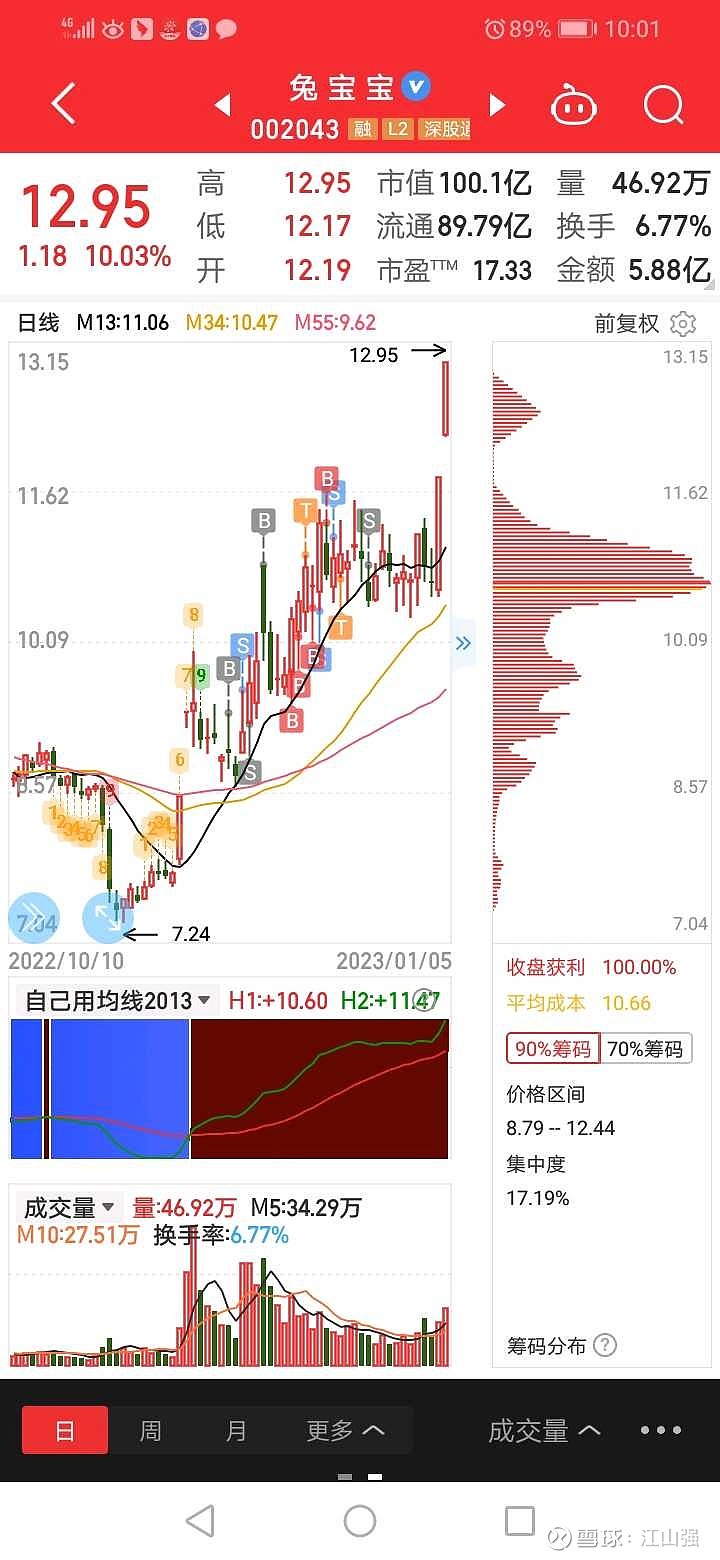Open the 自己用均线2013 indicator dropdown

(x=118, y=1000)
